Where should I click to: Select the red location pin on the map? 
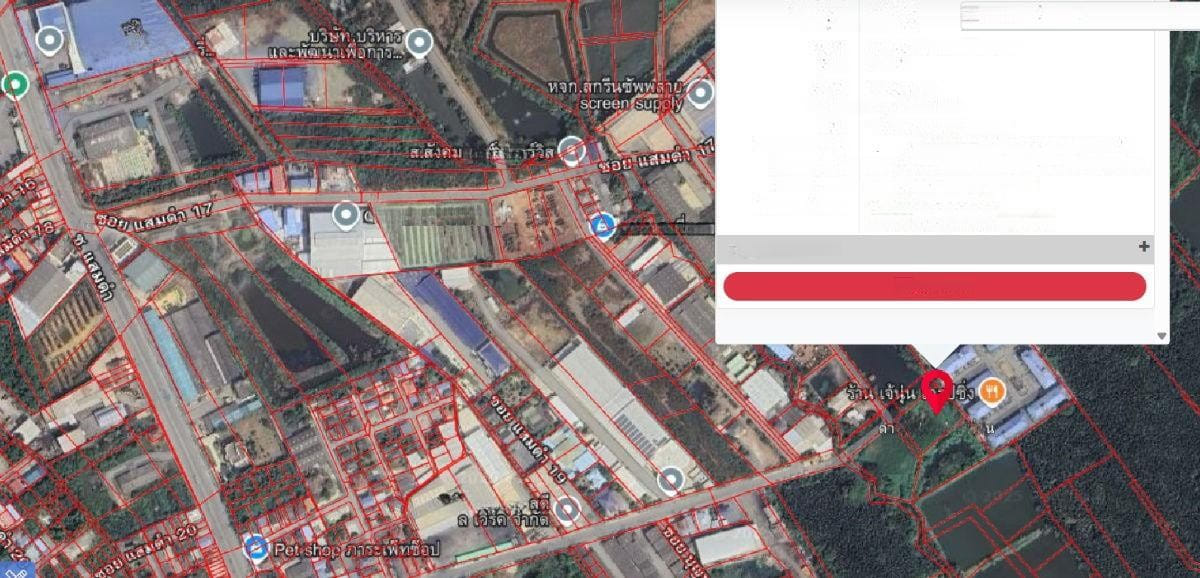click(x=936, y=389)
